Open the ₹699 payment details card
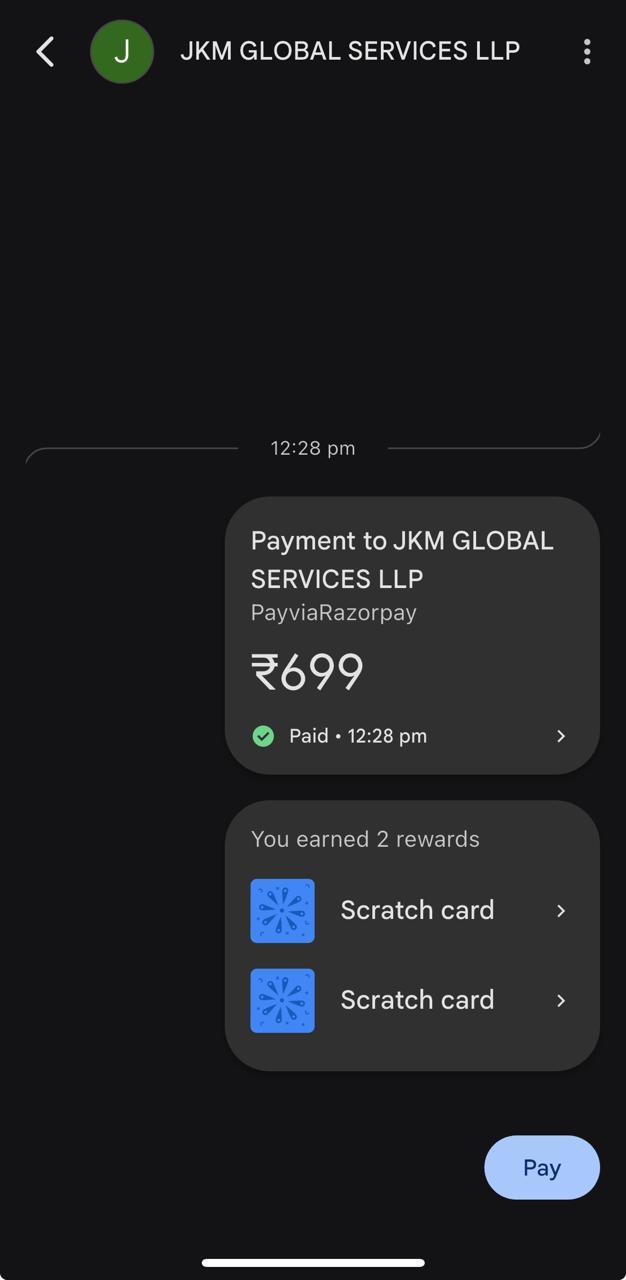The width and height of the screenshot is (626, 1280). 412,635
